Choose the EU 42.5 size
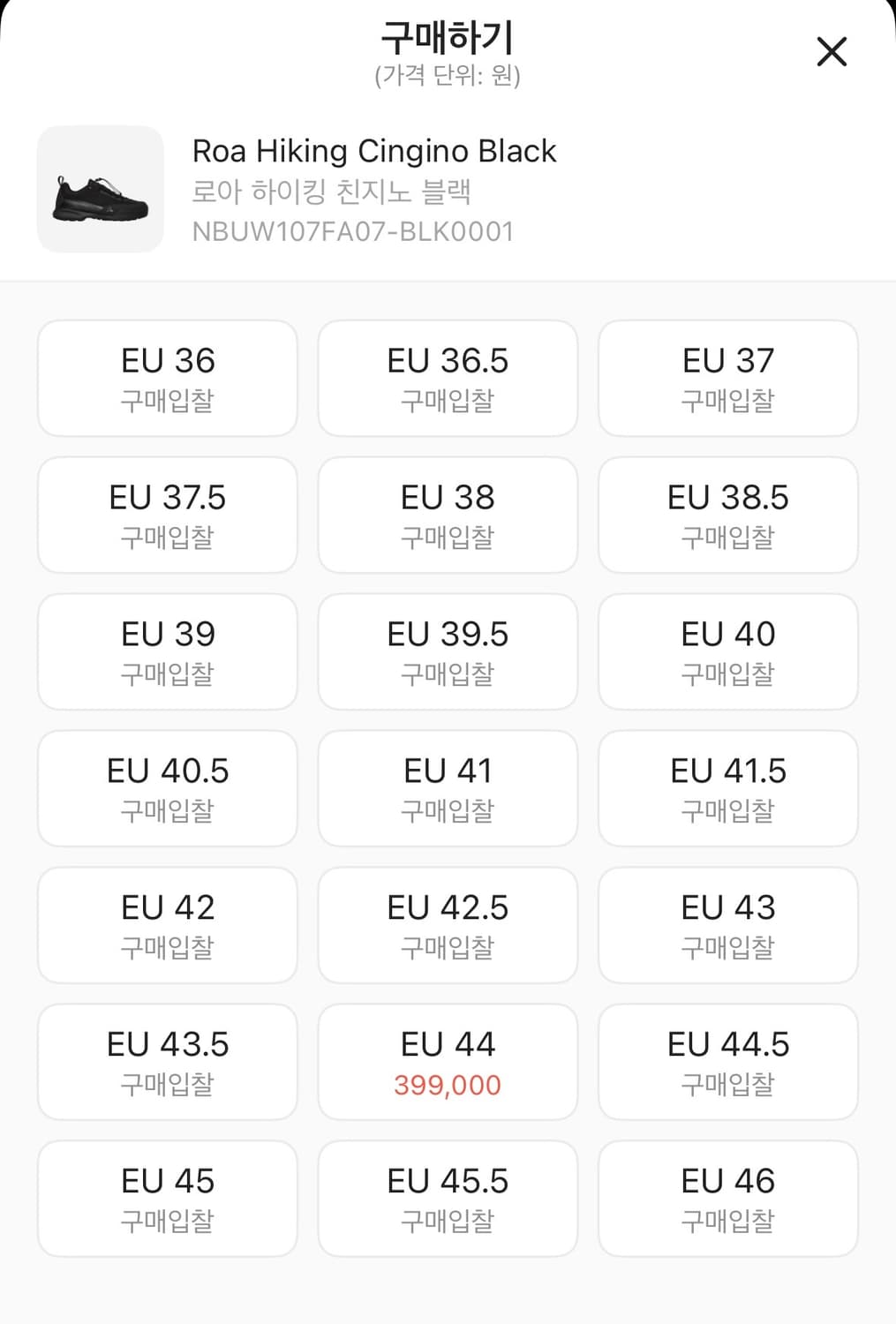 448,926
